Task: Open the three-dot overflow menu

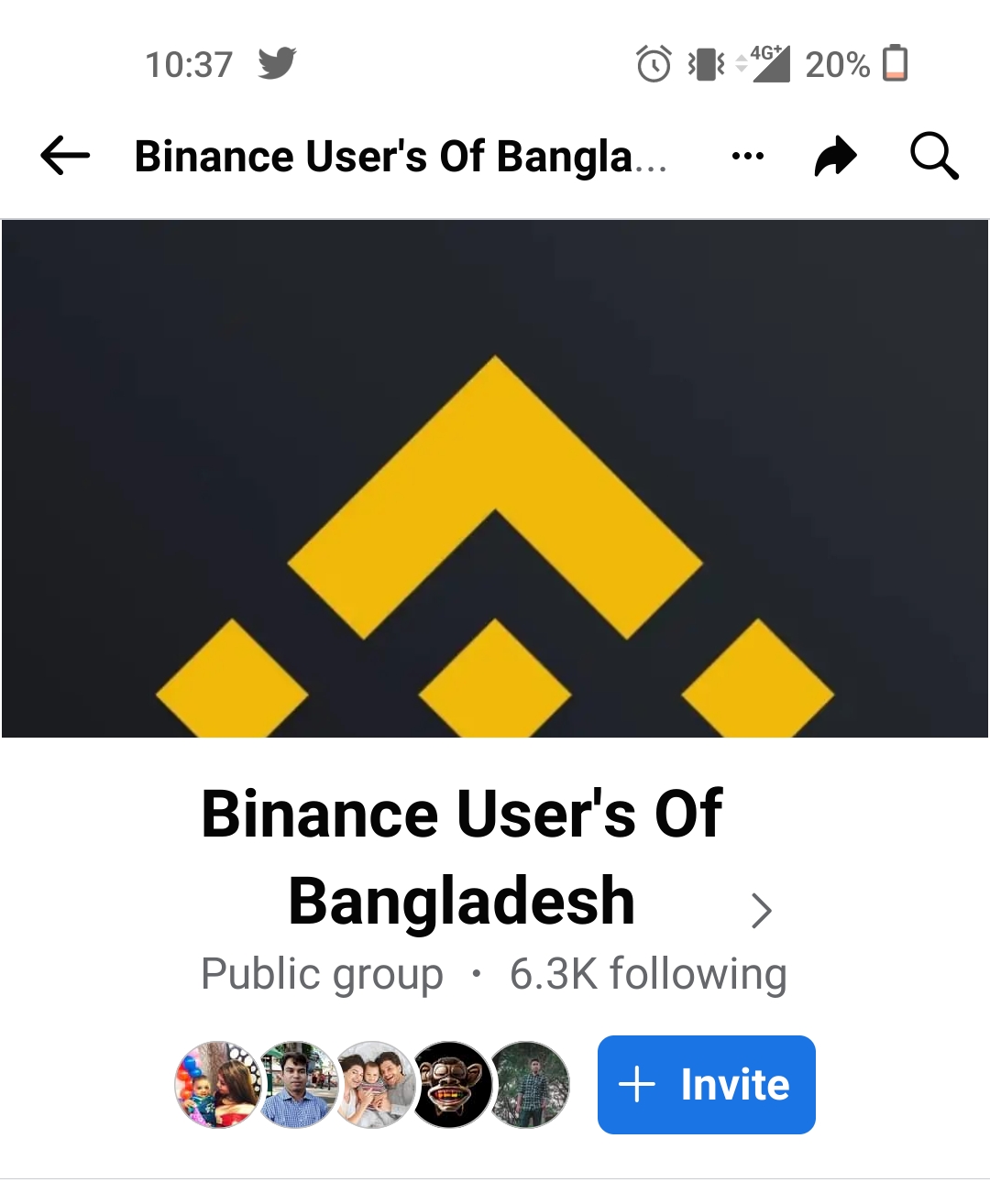Action: pos(748,156)
